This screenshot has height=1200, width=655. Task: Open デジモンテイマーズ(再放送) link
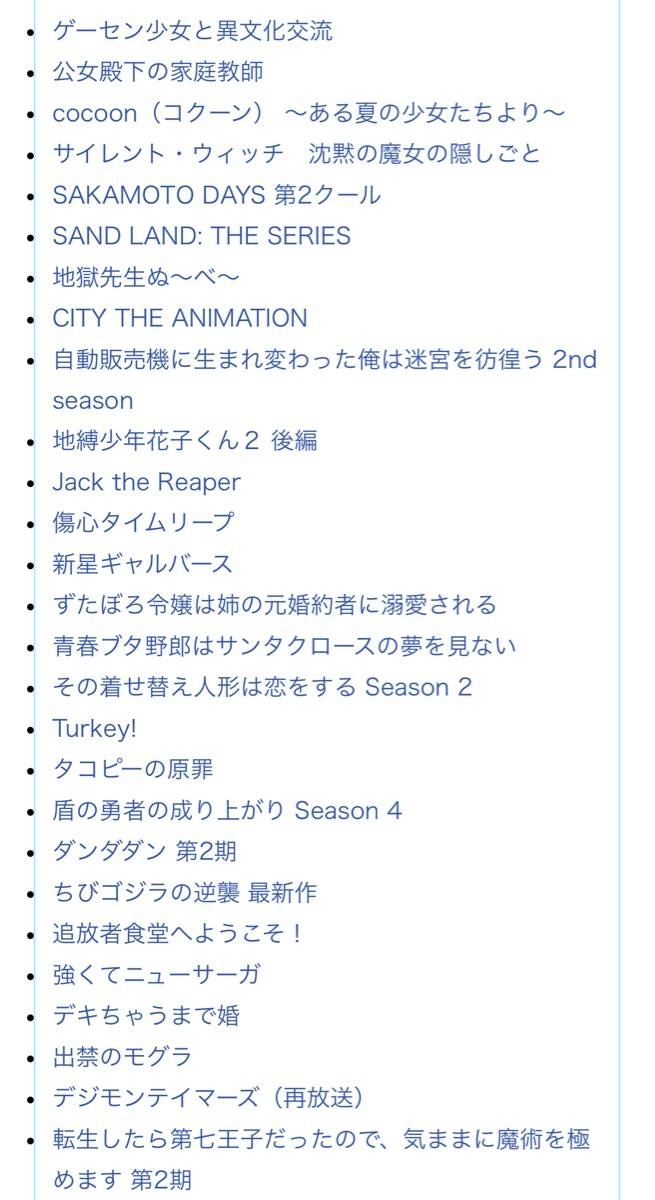point(209,1098)
